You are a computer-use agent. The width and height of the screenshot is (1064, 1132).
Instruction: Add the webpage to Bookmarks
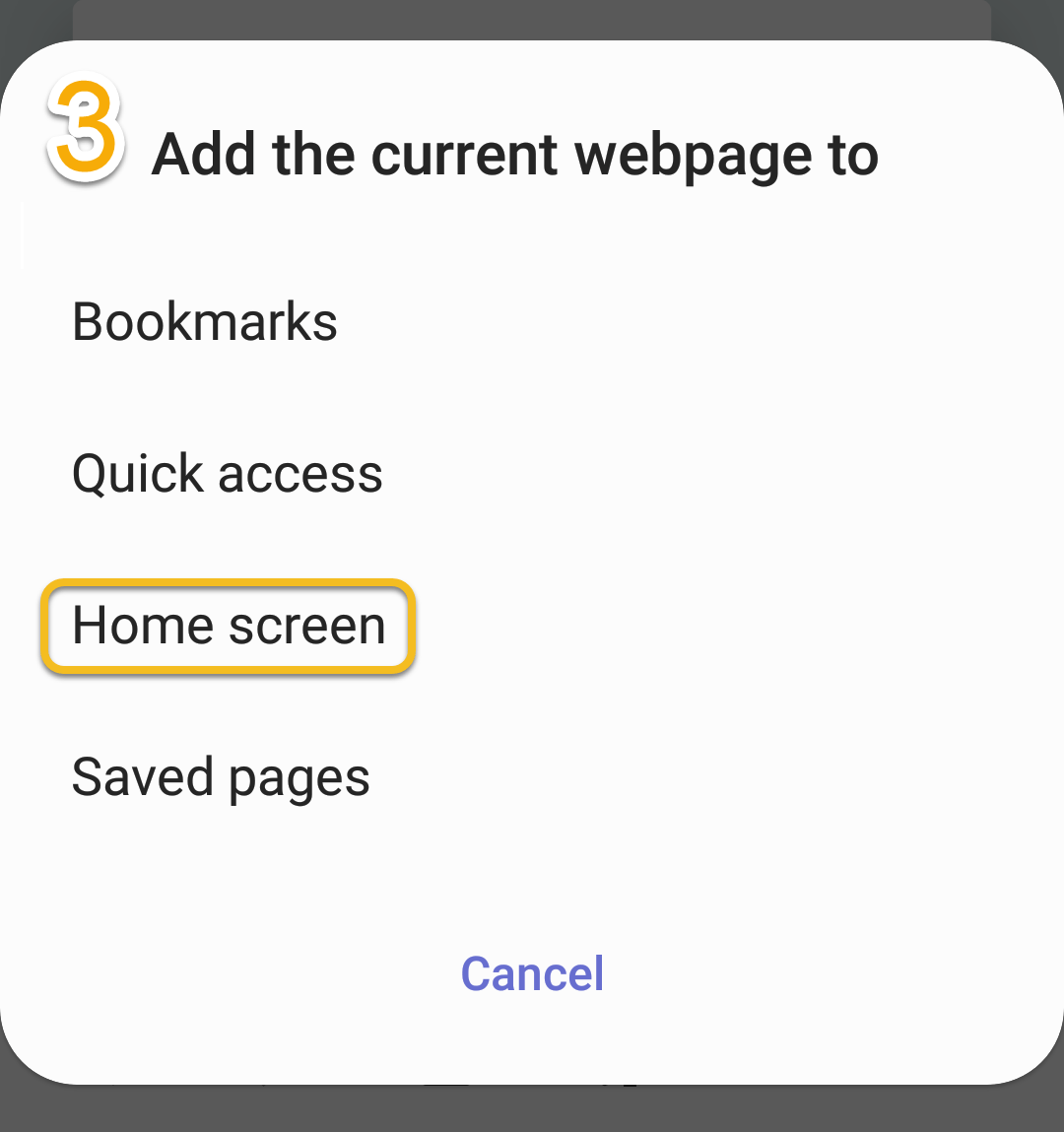[205, 322]
